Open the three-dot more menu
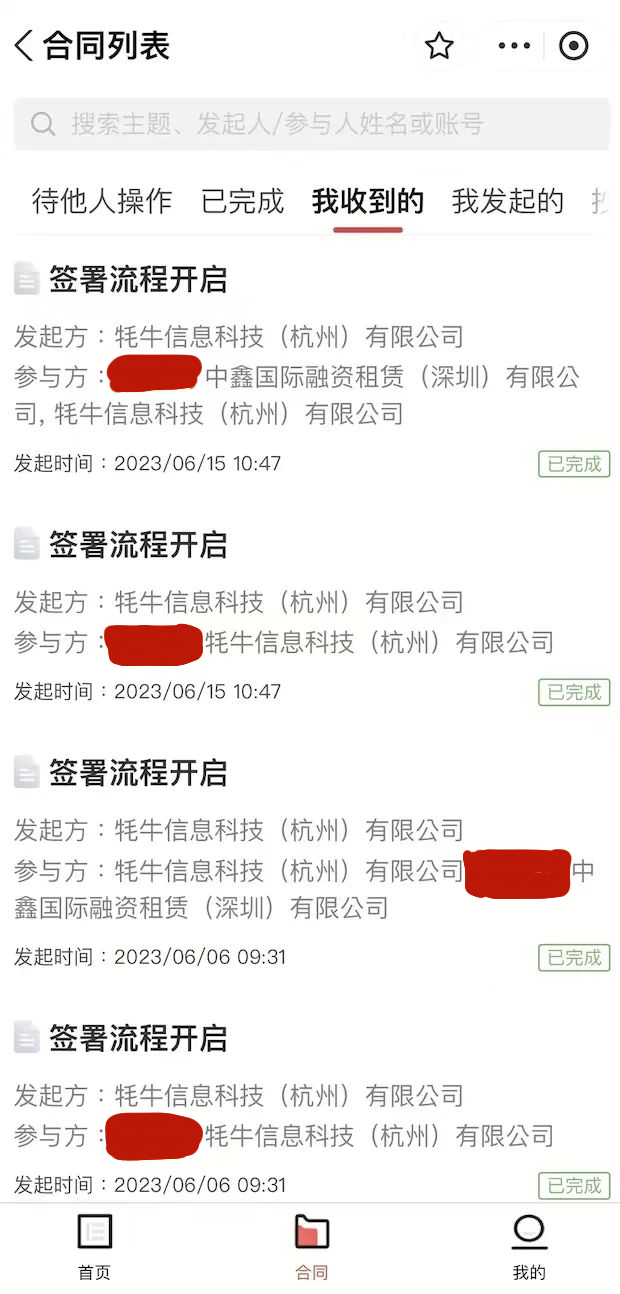This screenshot has width=620, height=1294. click(514, 46)
